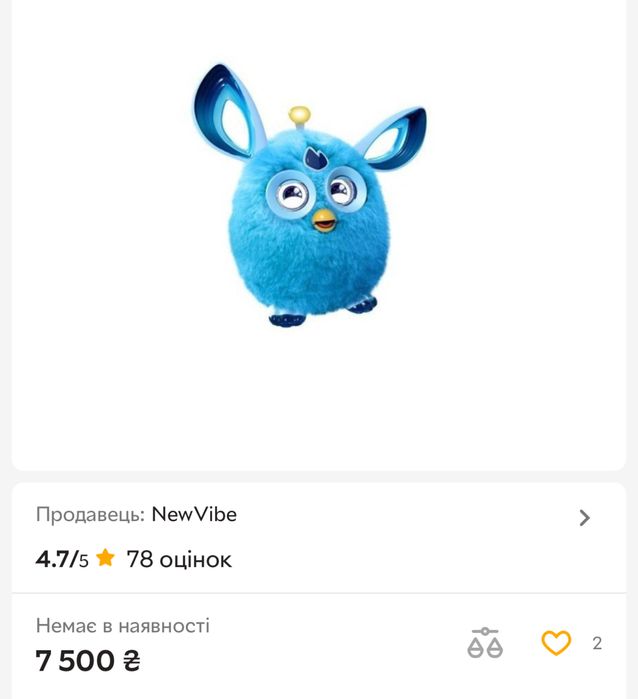Open the blue Furby product image
Viewport: 638px width, 699px height.
(310, 196)
